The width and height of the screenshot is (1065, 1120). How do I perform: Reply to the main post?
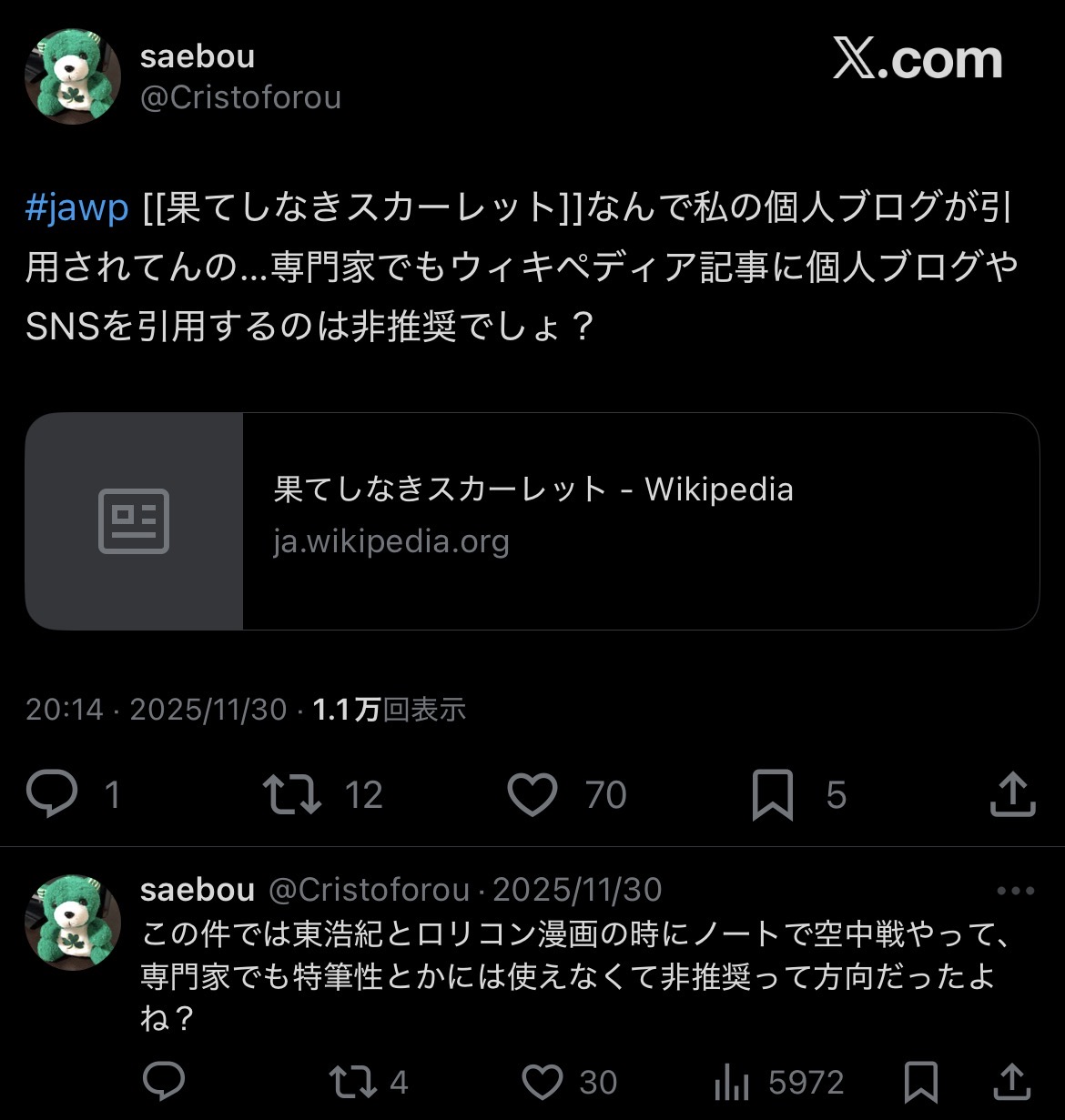pos(53,794)
